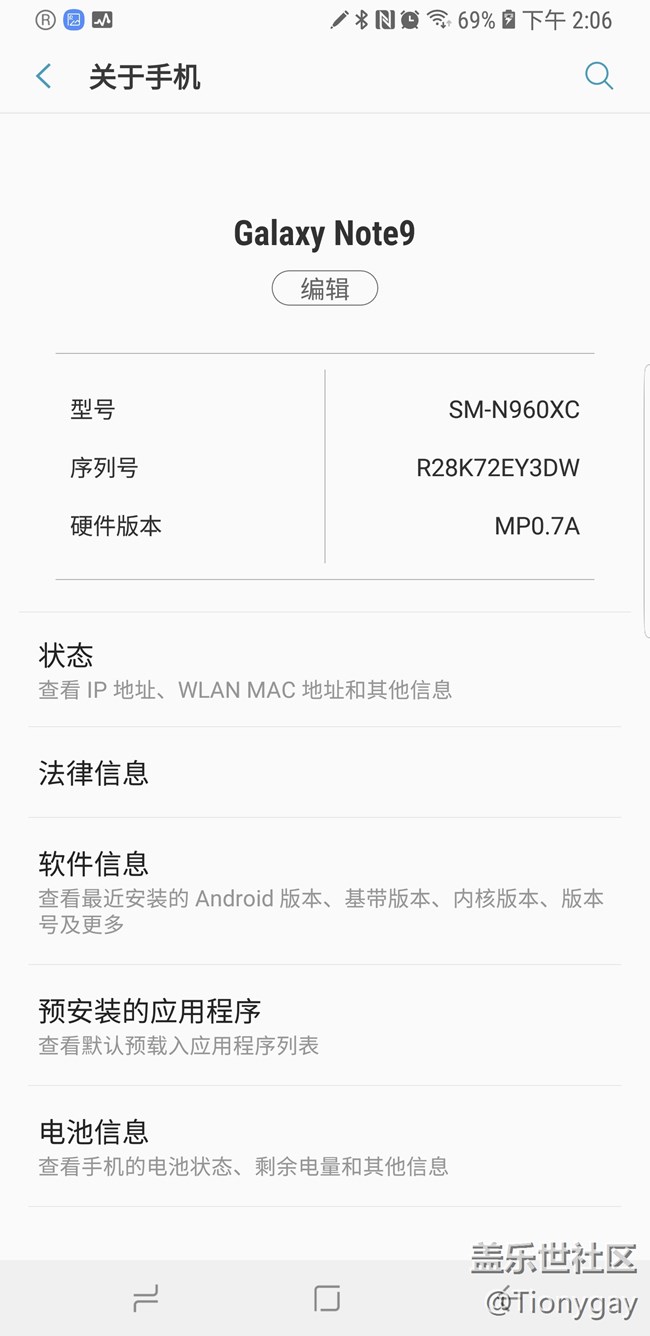
Task: Tap the 编辑 button under Galaxy Note9
Action: [x=325, y=289]
